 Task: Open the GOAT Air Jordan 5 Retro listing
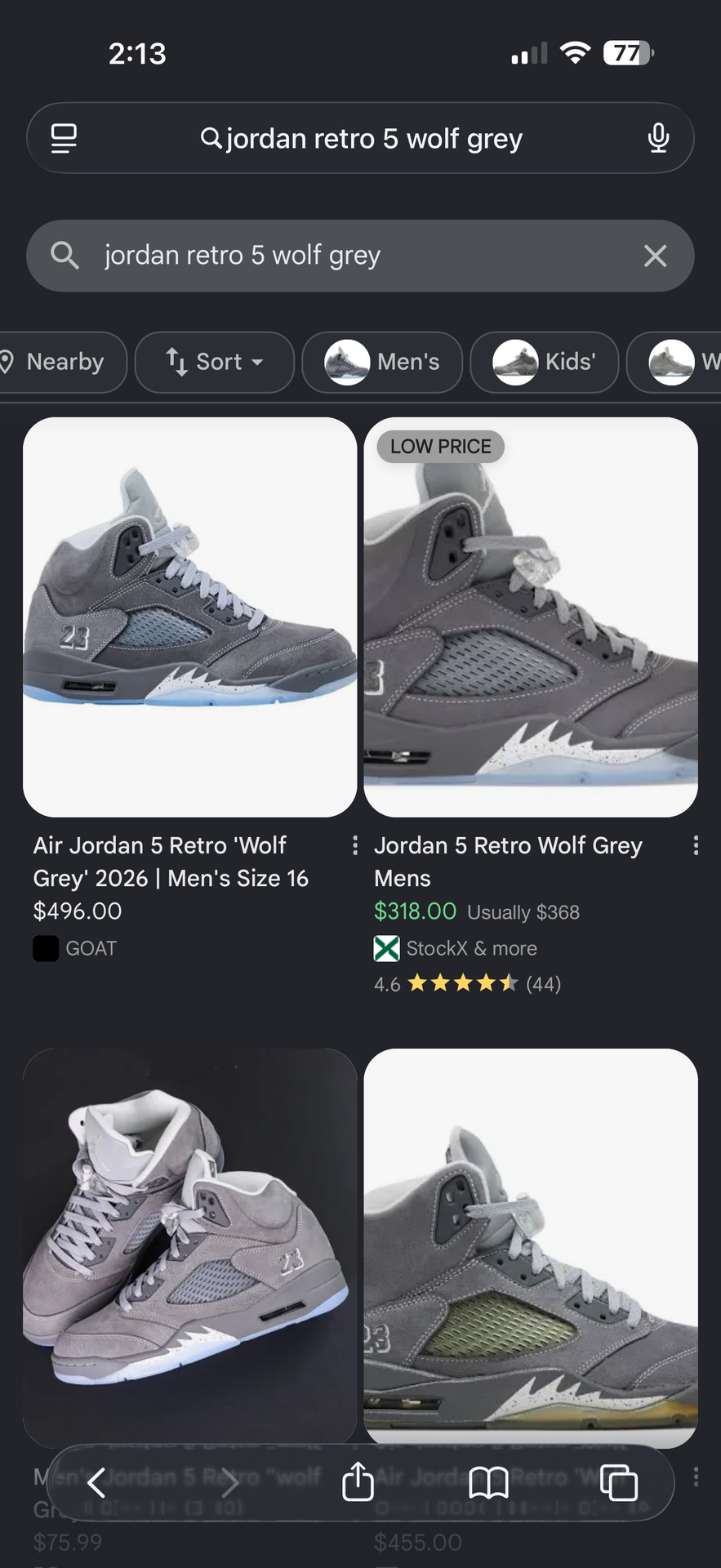(189, 617)
